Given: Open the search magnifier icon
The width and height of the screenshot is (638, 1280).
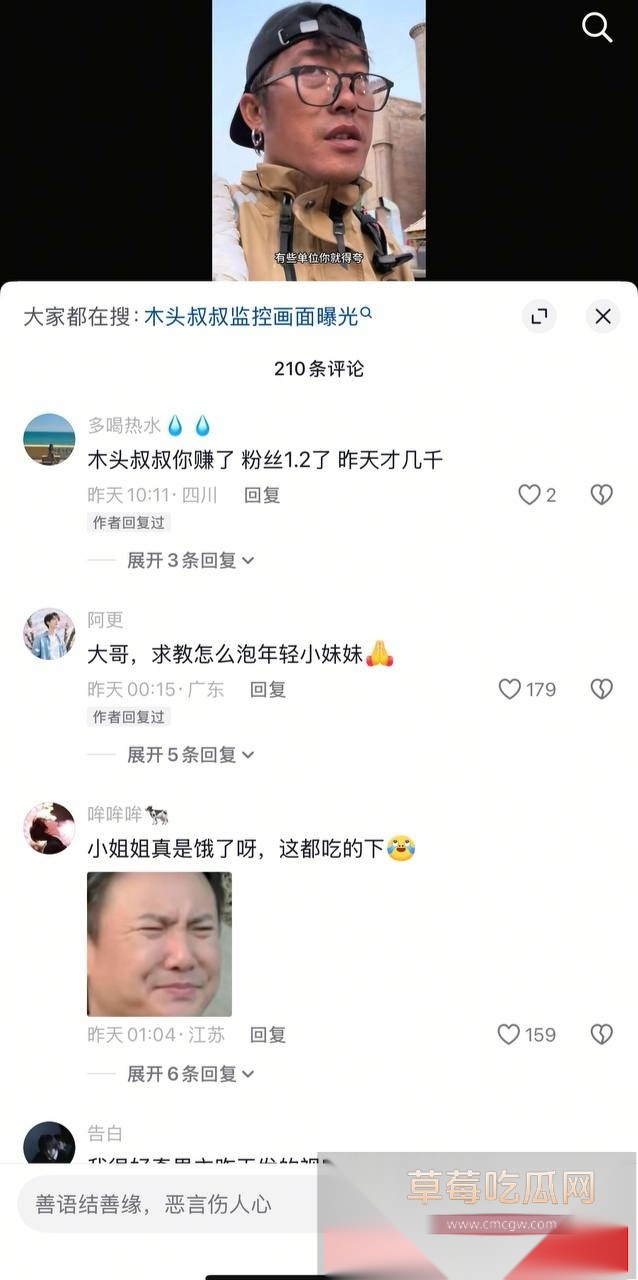Looking at the screenshot, I should pos(597,28).
